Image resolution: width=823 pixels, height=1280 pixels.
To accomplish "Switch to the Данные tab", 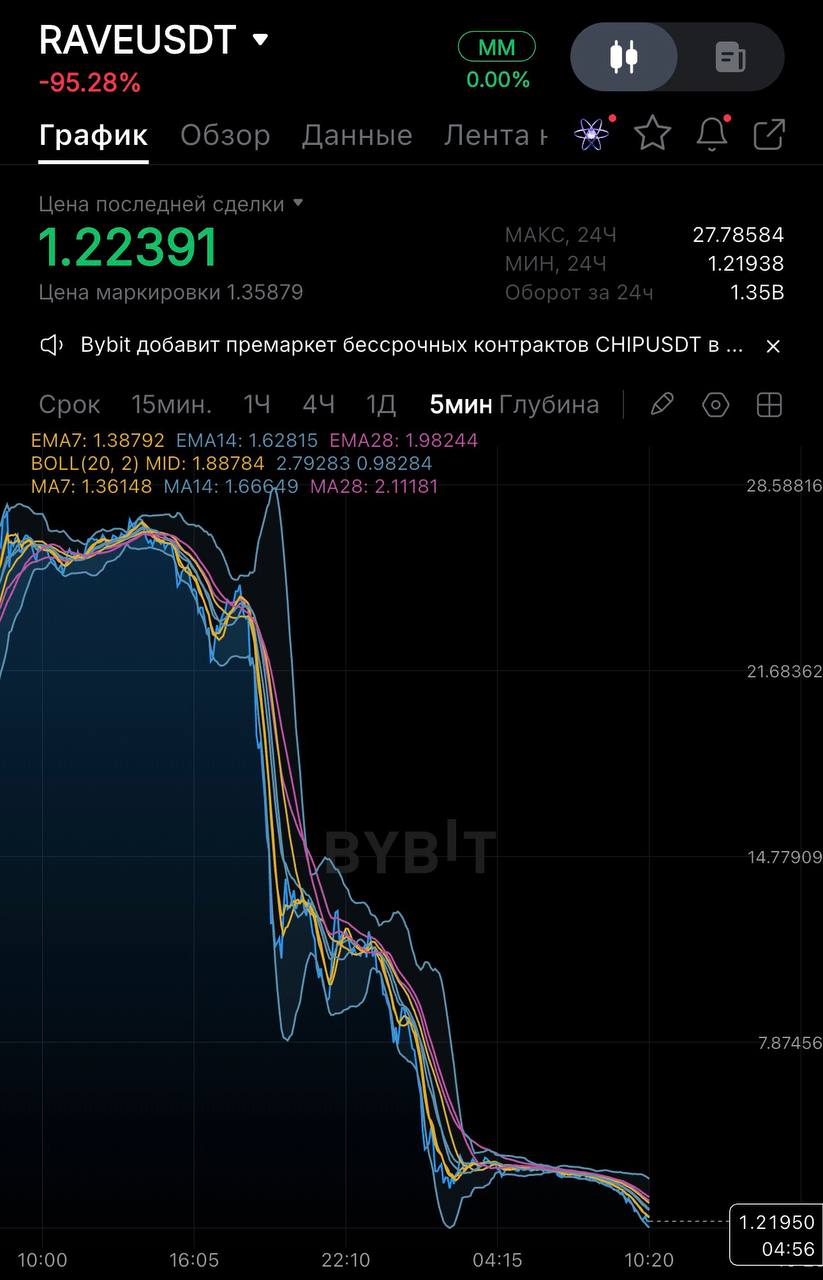I will (357, 135).
